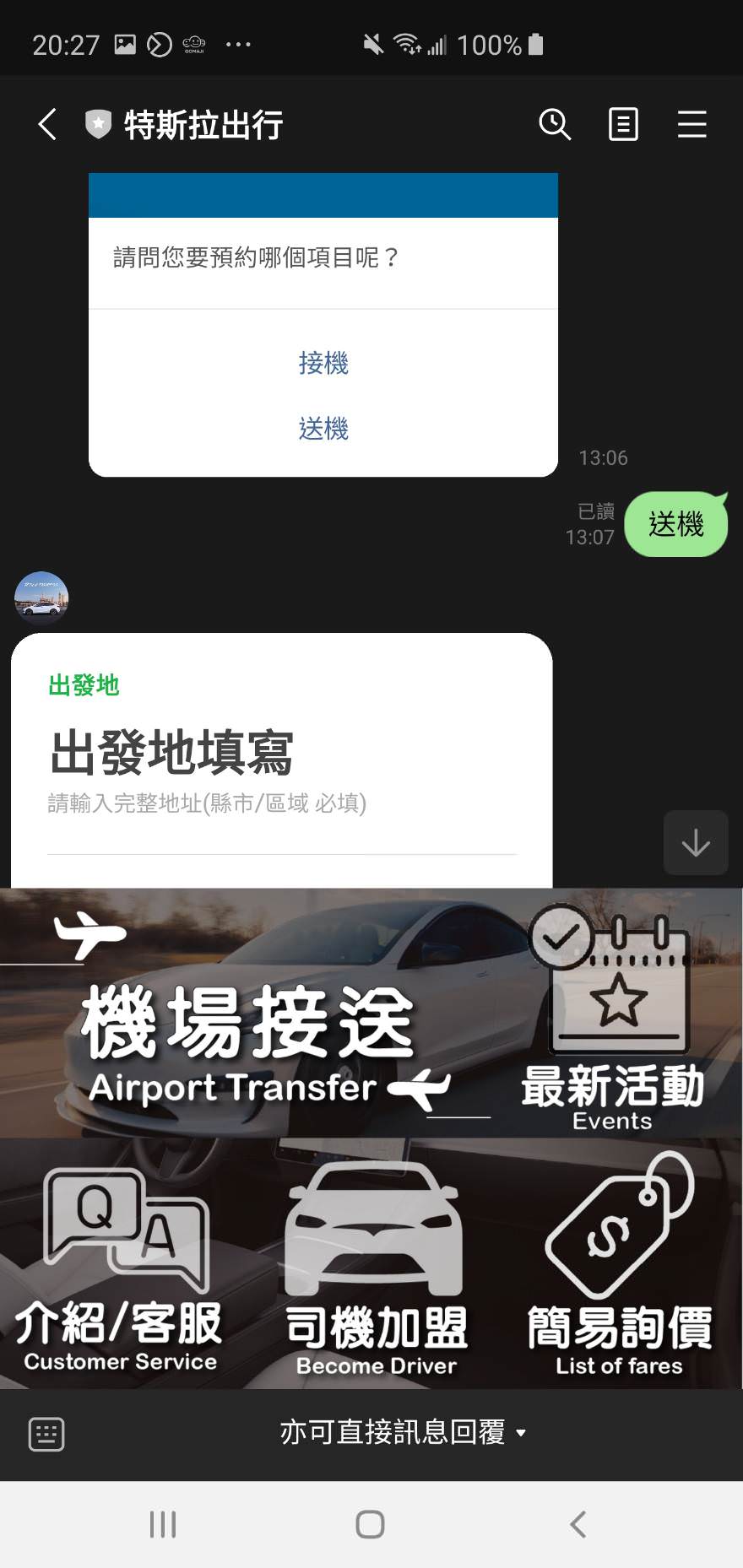The image size is (743, 1568).
Task: Collapse the rich menu via 亦可直接訊息回覆
Action: tap(402, 1432)
